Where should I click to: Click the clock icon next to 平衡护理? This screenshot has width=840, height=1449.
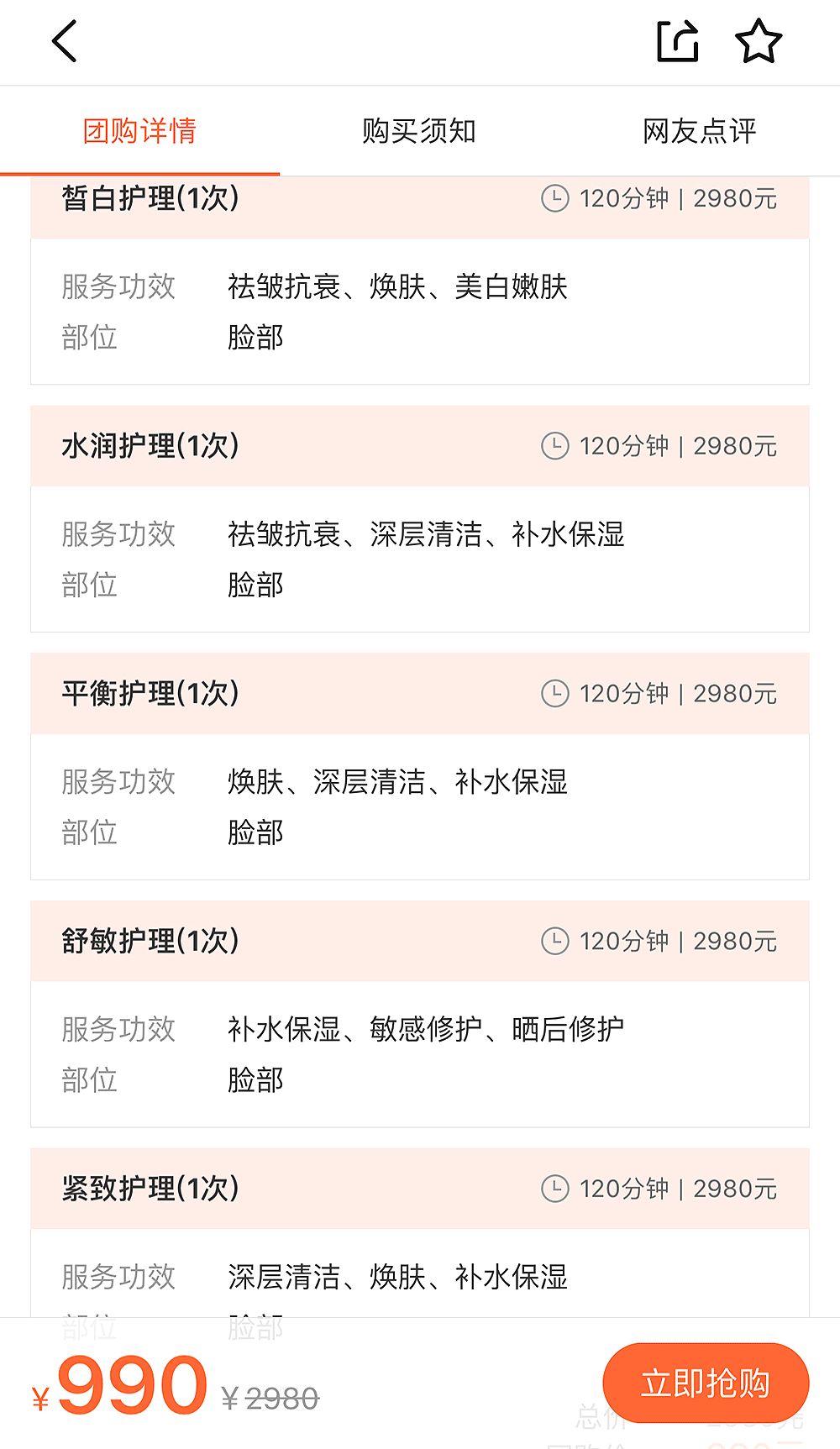(x=555, y=694)
